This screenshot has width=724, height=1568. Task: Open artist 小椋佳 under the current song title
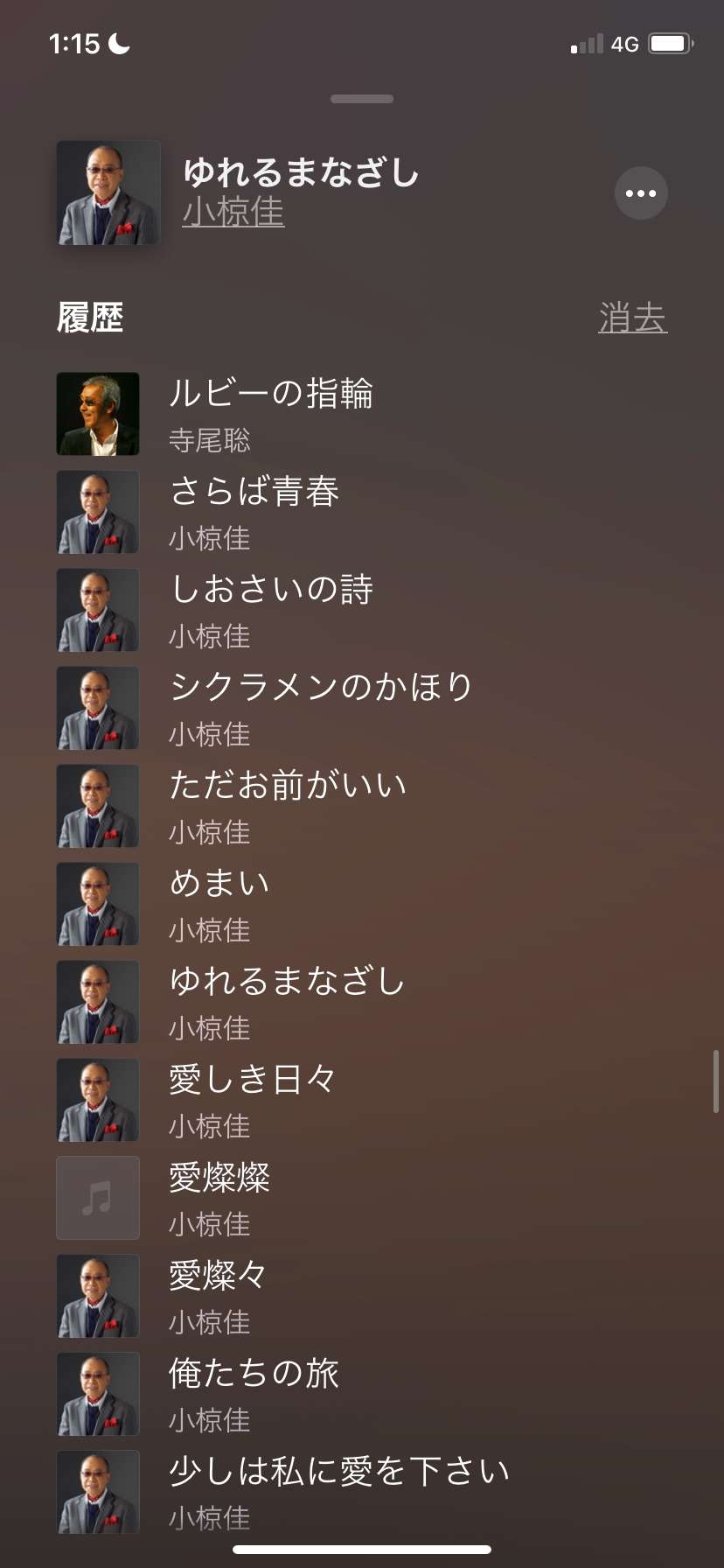233,212
